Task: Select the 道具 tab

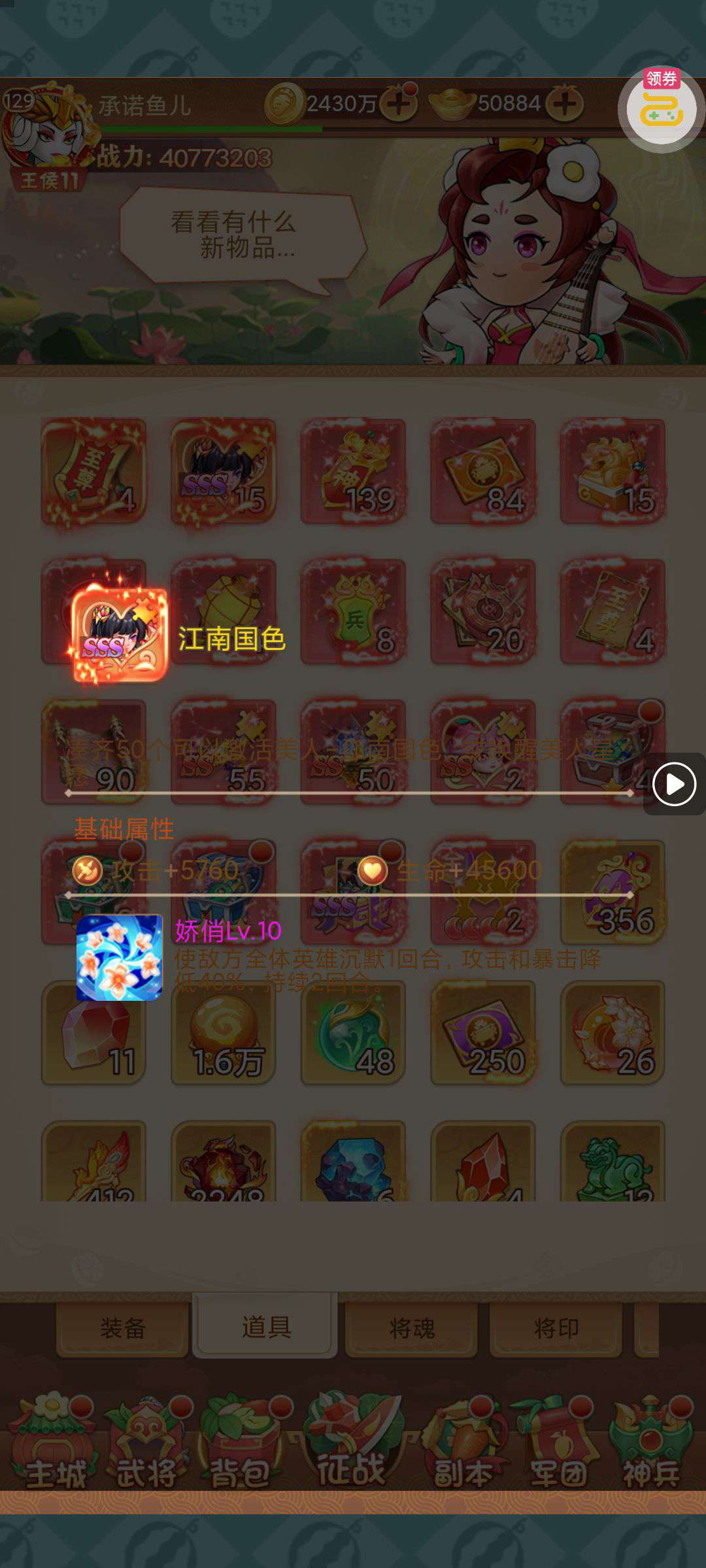Action: tap(266, 1327)
